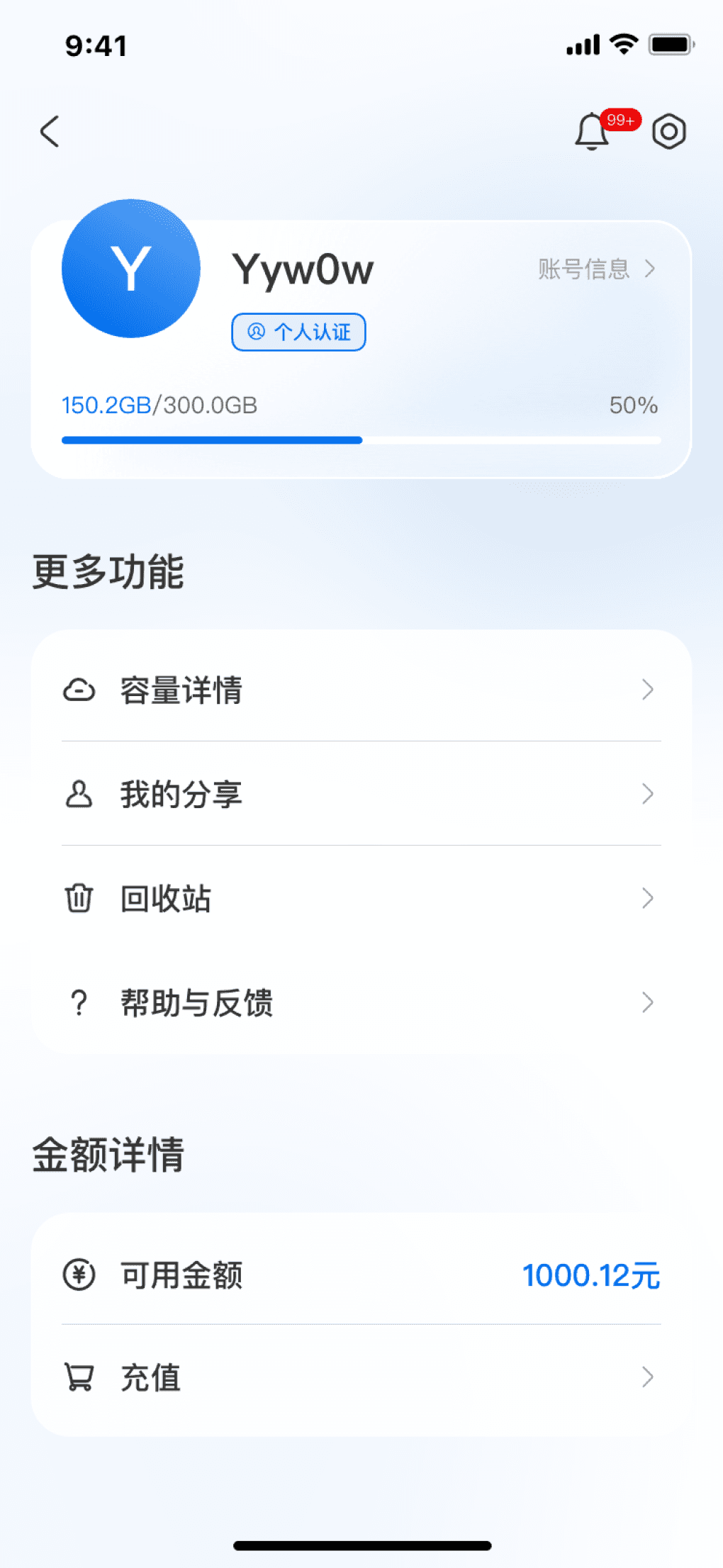Viewport: 723px width, 1568px height.
Task: Go back with the top-left arrow
Action: pos(50,131)
